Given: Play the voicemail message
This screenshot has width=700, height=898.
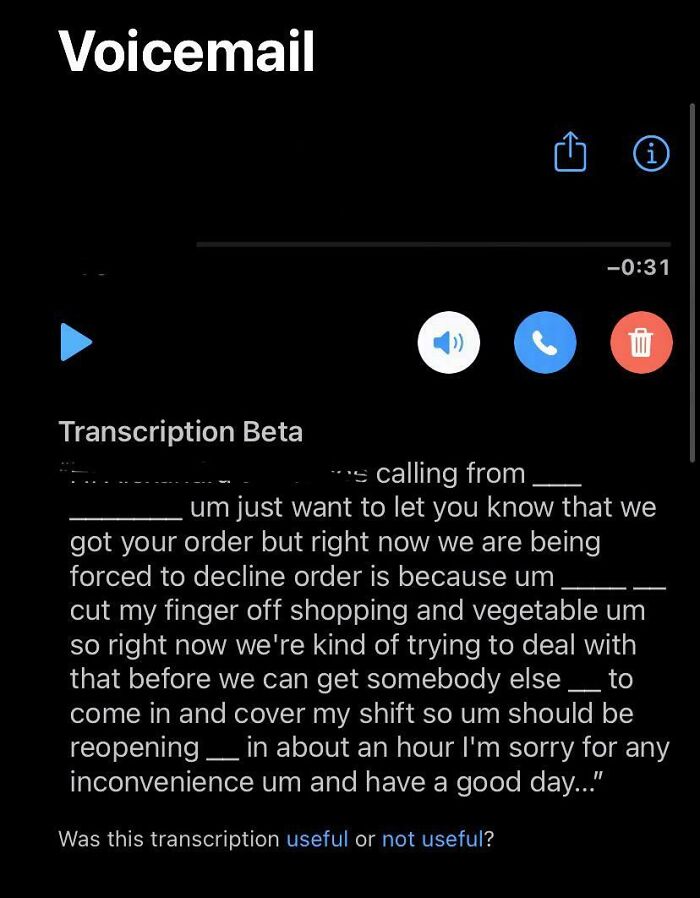Looking at the screenshot, I should tap(76, 343).
